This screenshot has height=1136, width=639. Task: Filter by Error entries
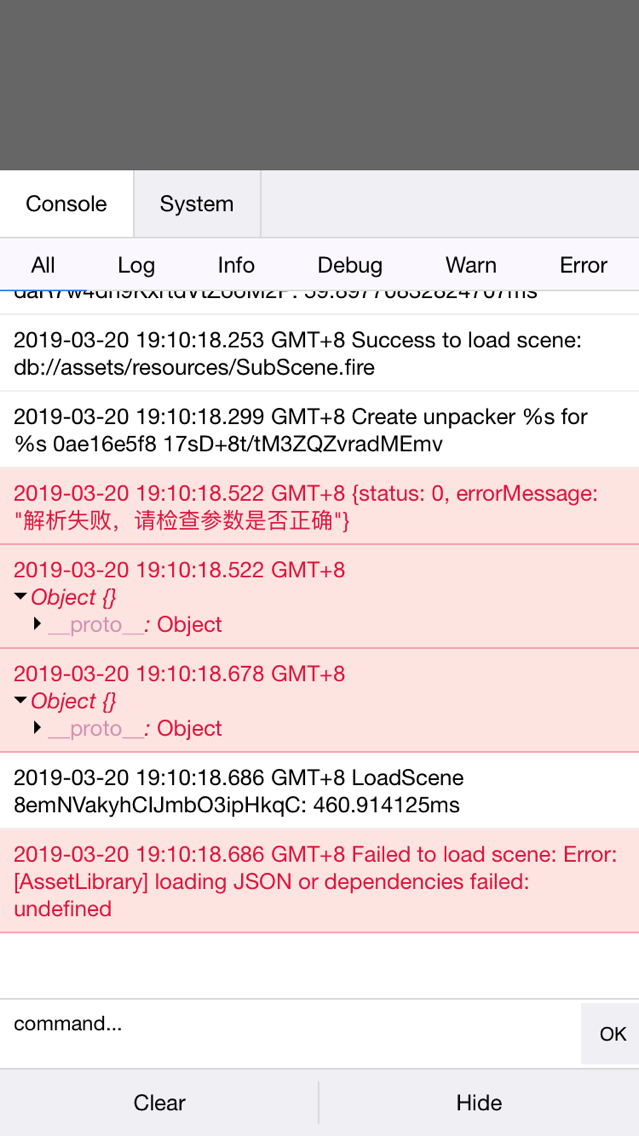583,265
